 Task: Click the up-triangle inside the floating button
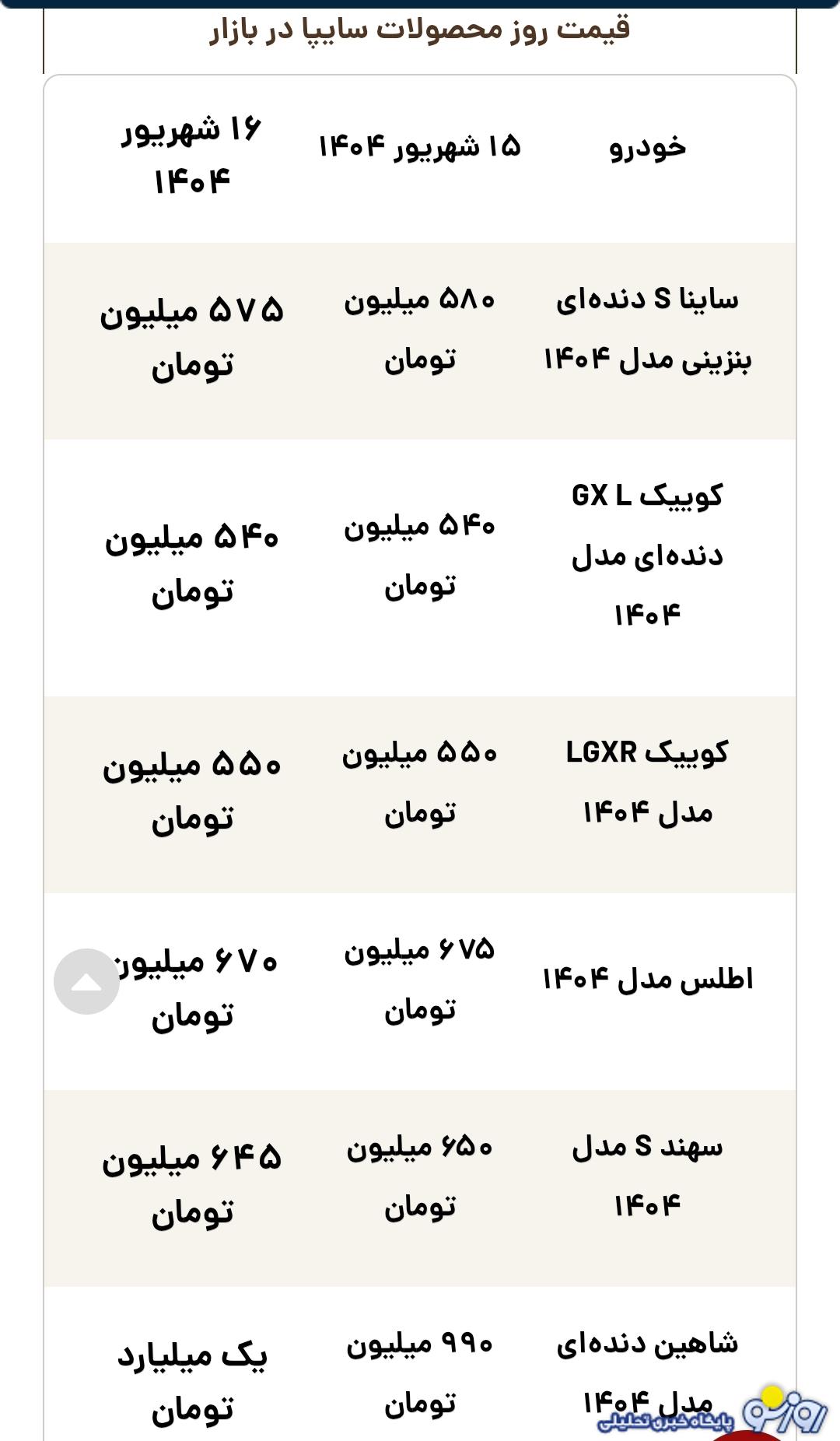coord(86,982)
